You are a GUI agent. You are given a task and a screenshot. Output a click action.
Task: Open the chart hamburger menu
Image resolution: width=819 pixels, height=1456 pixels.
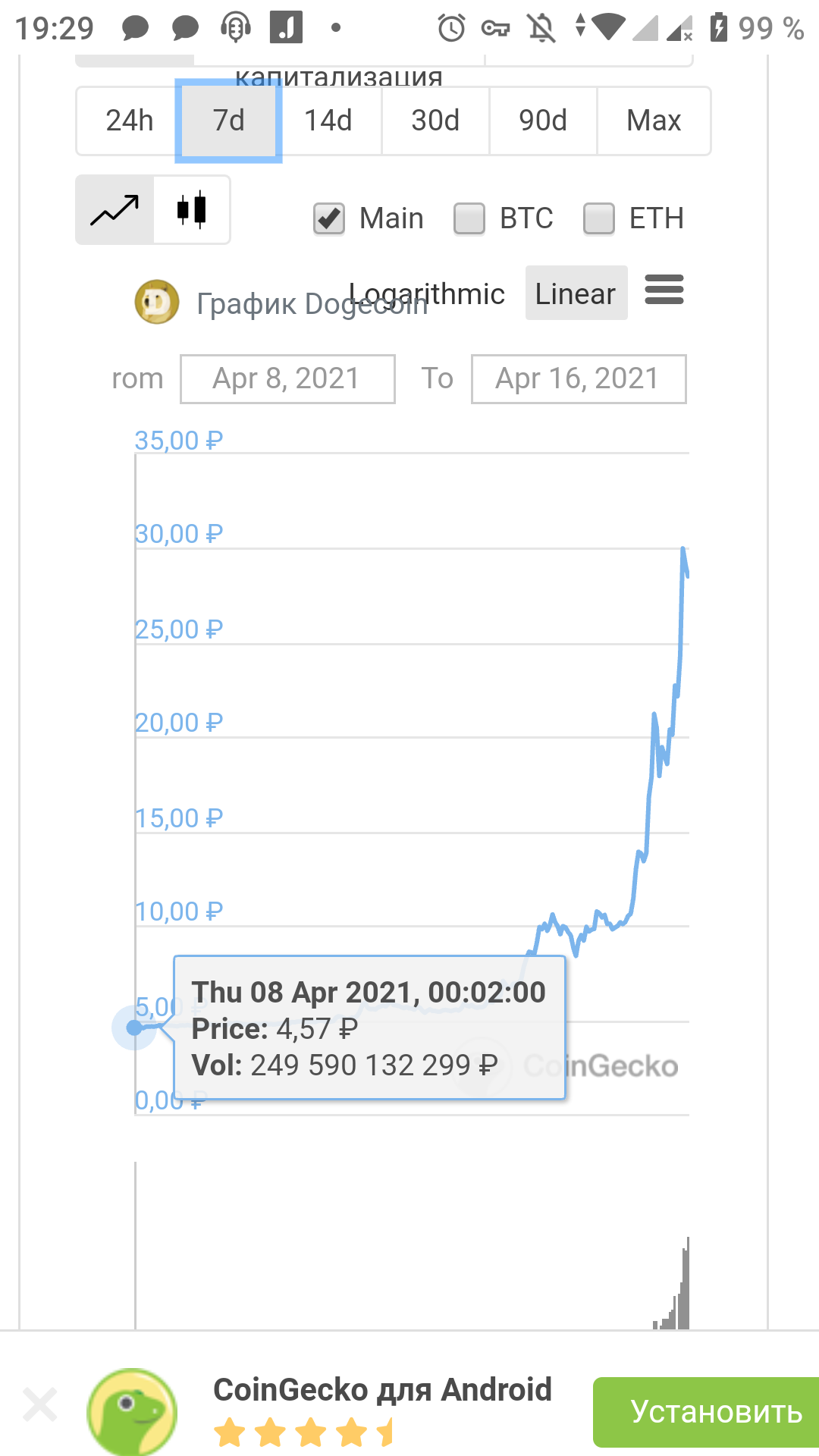[664, 290]
